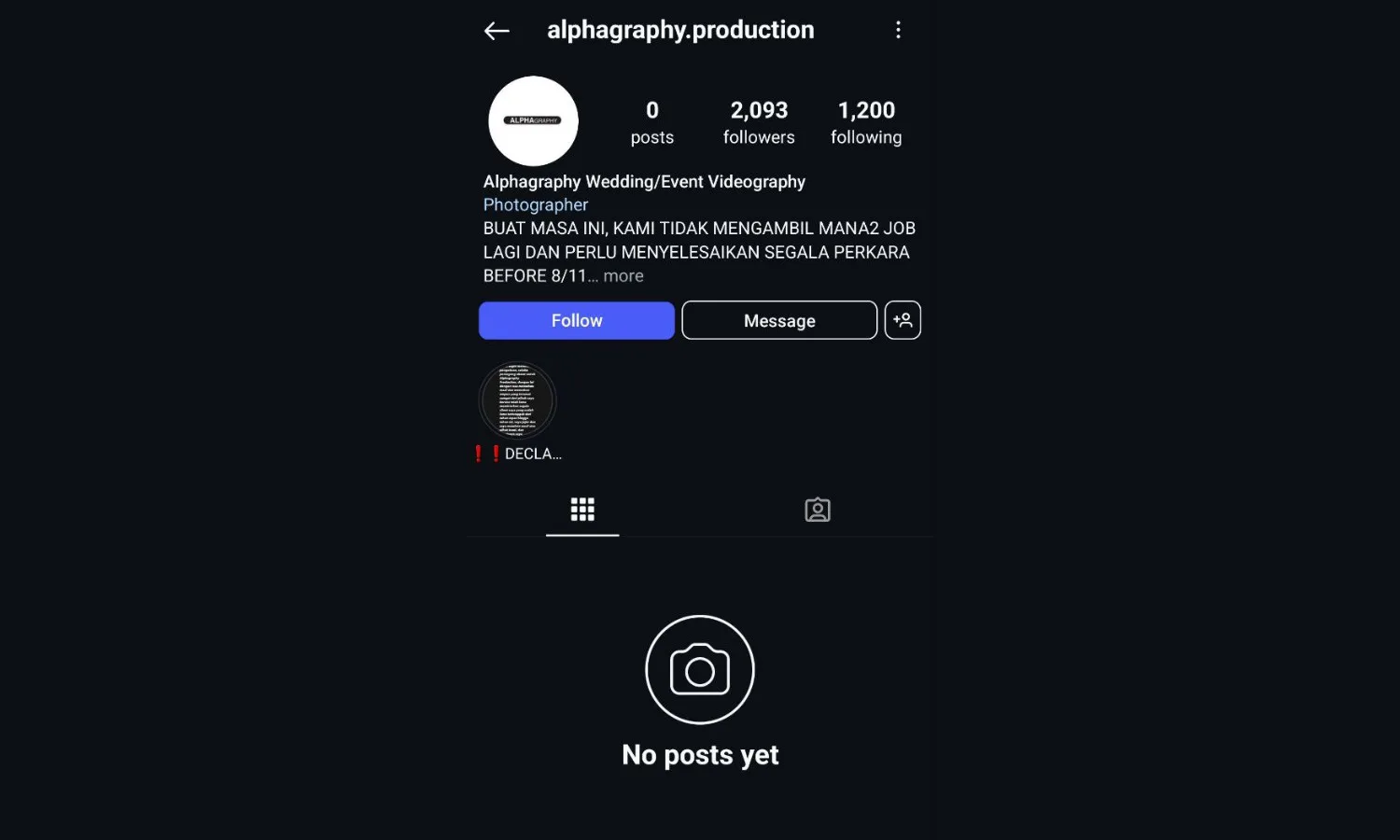
Task: Switch to the tagged photos tab
Action: click(818, 510)
